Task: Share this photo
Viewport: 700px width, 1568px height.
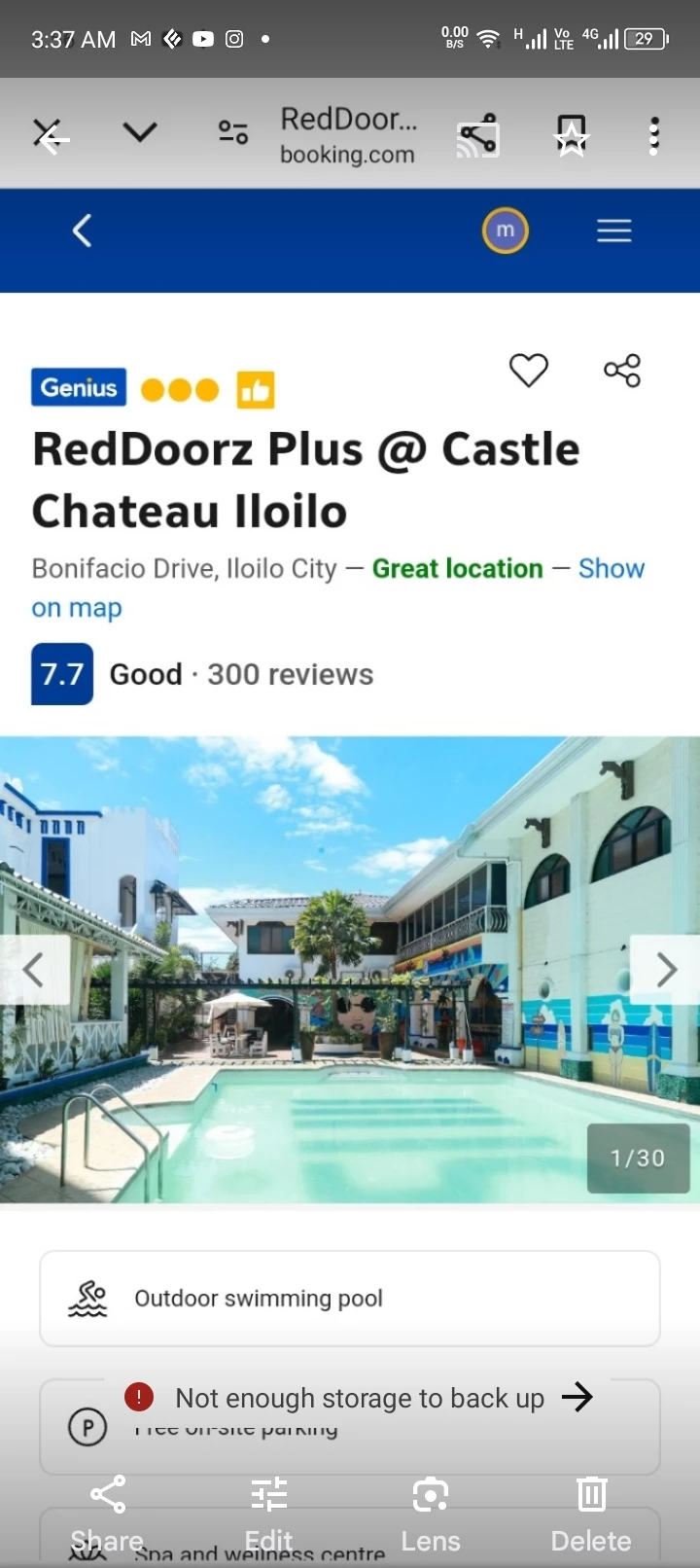Action: tap(107, 1515)
